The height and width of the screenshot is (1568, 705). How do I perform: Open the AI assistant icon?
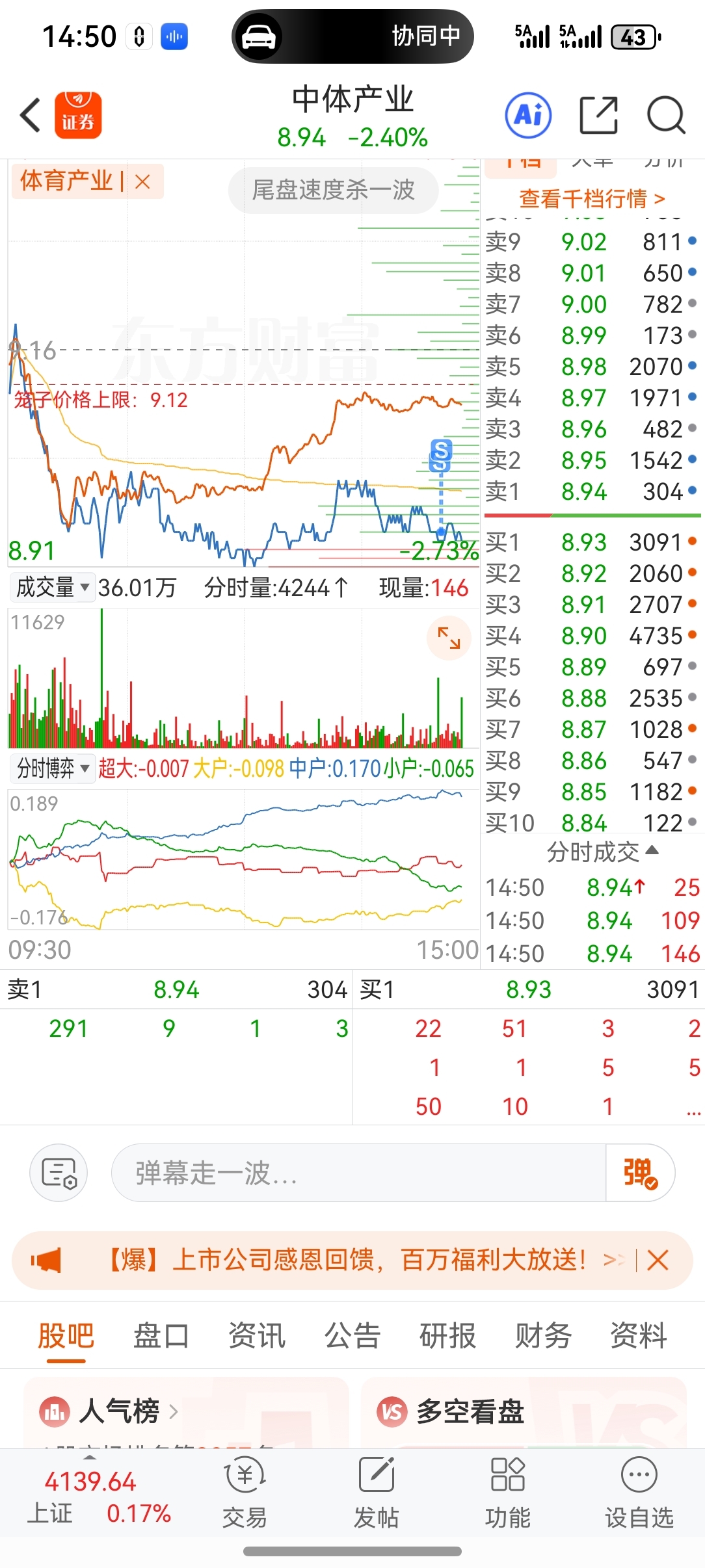click(528, 116)
